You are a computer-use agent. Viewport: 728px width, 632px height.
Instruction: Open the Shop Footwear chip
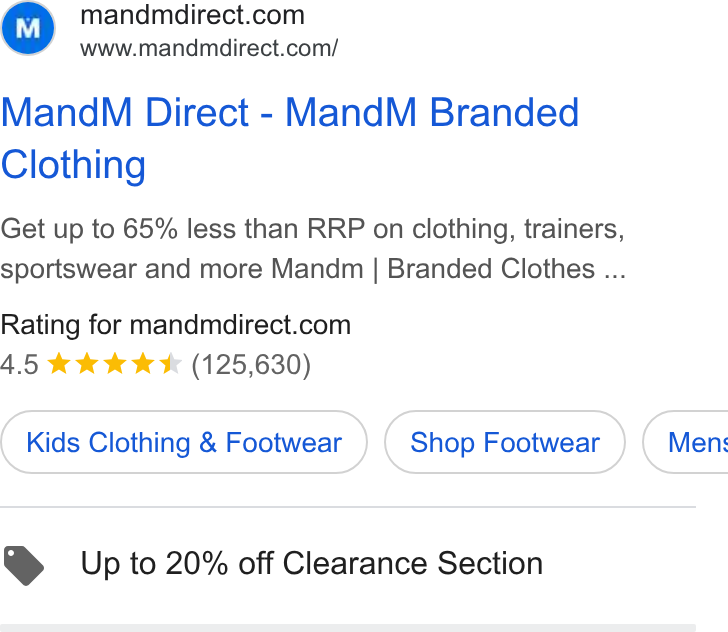coord(505,442)
